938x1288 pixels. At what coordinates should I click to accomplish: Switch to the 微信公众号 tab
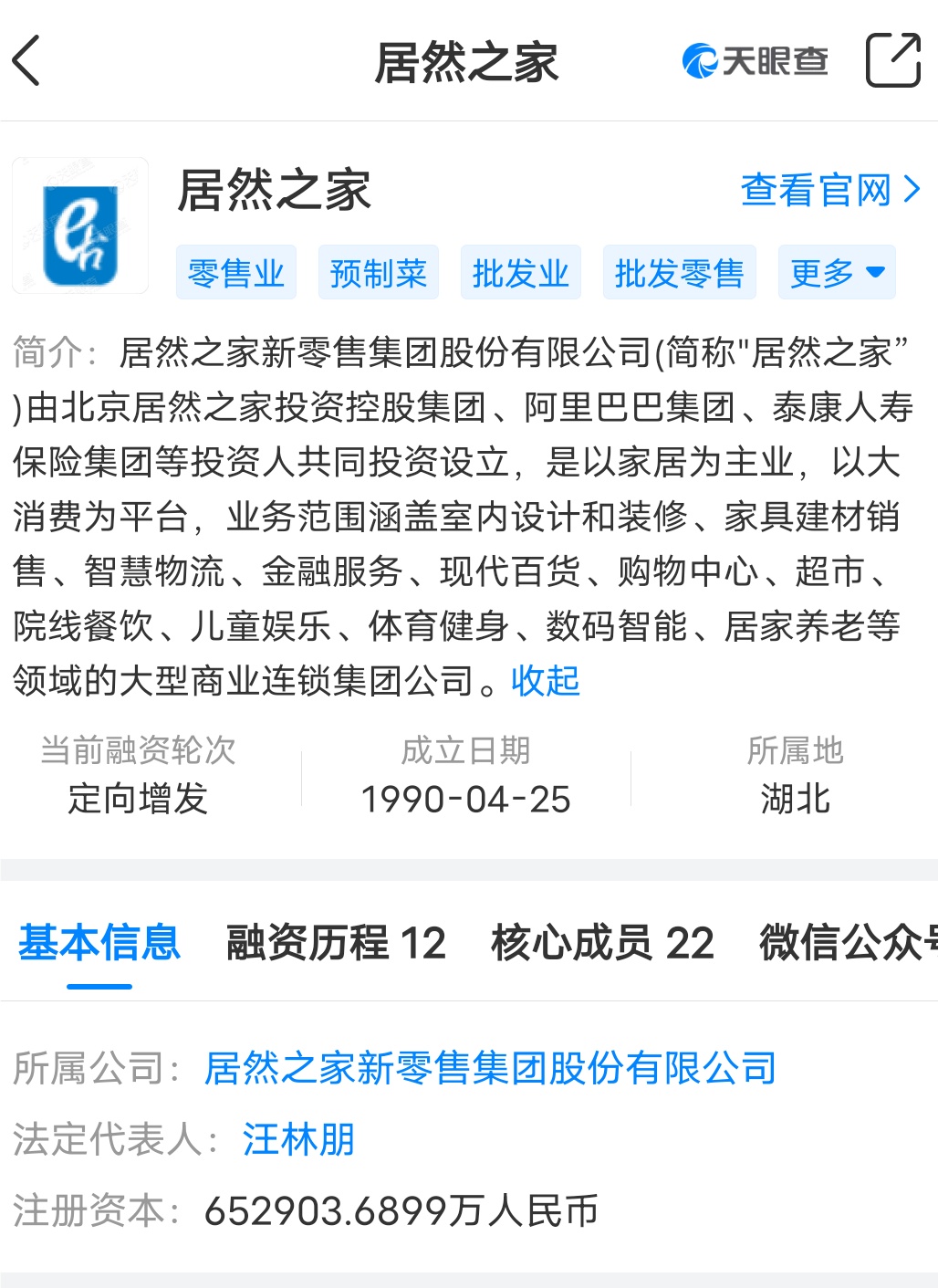click(847, 942)
